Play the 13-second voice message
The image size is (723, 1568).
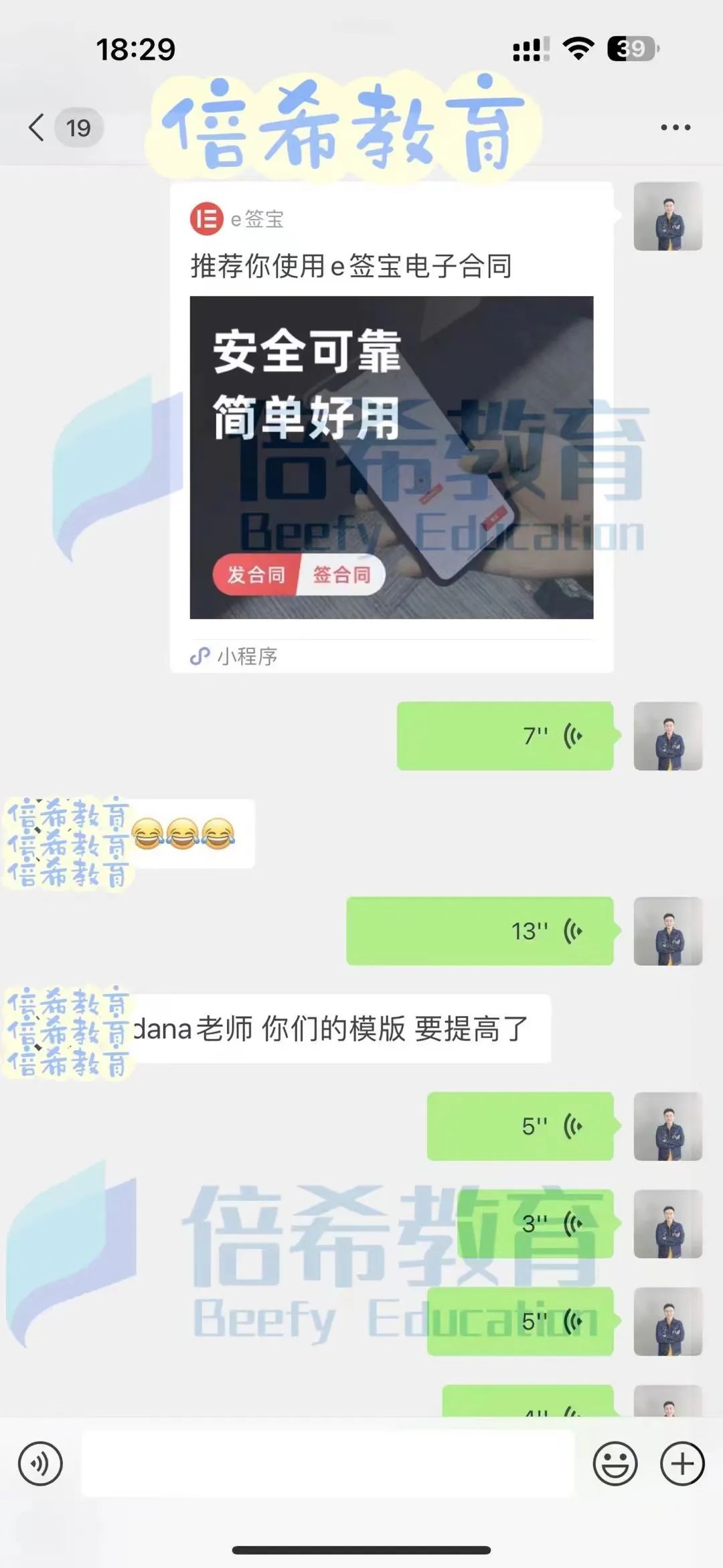pyautogui.click(x=480, y=930)
